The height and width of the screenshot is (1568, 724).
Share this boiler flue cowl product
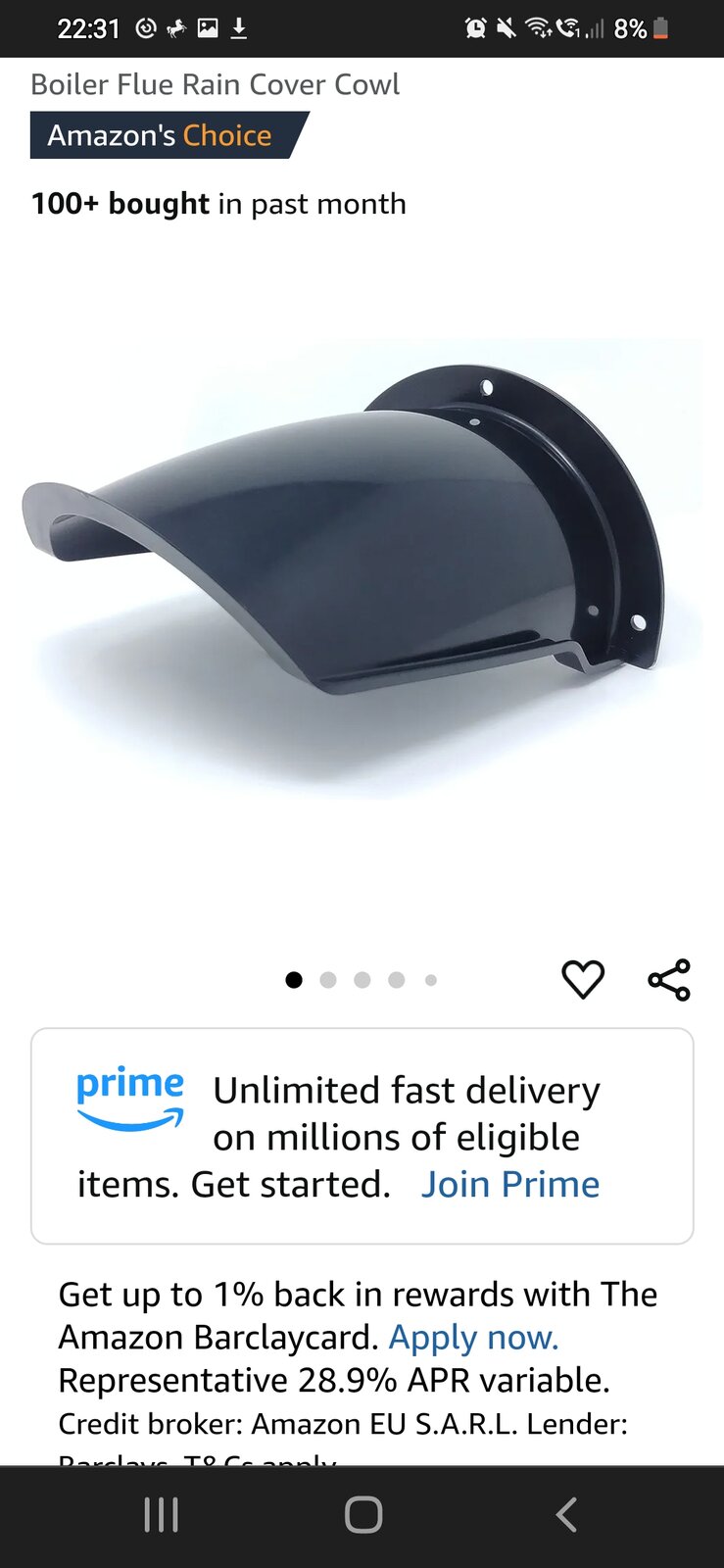click(x=669, y=979)
